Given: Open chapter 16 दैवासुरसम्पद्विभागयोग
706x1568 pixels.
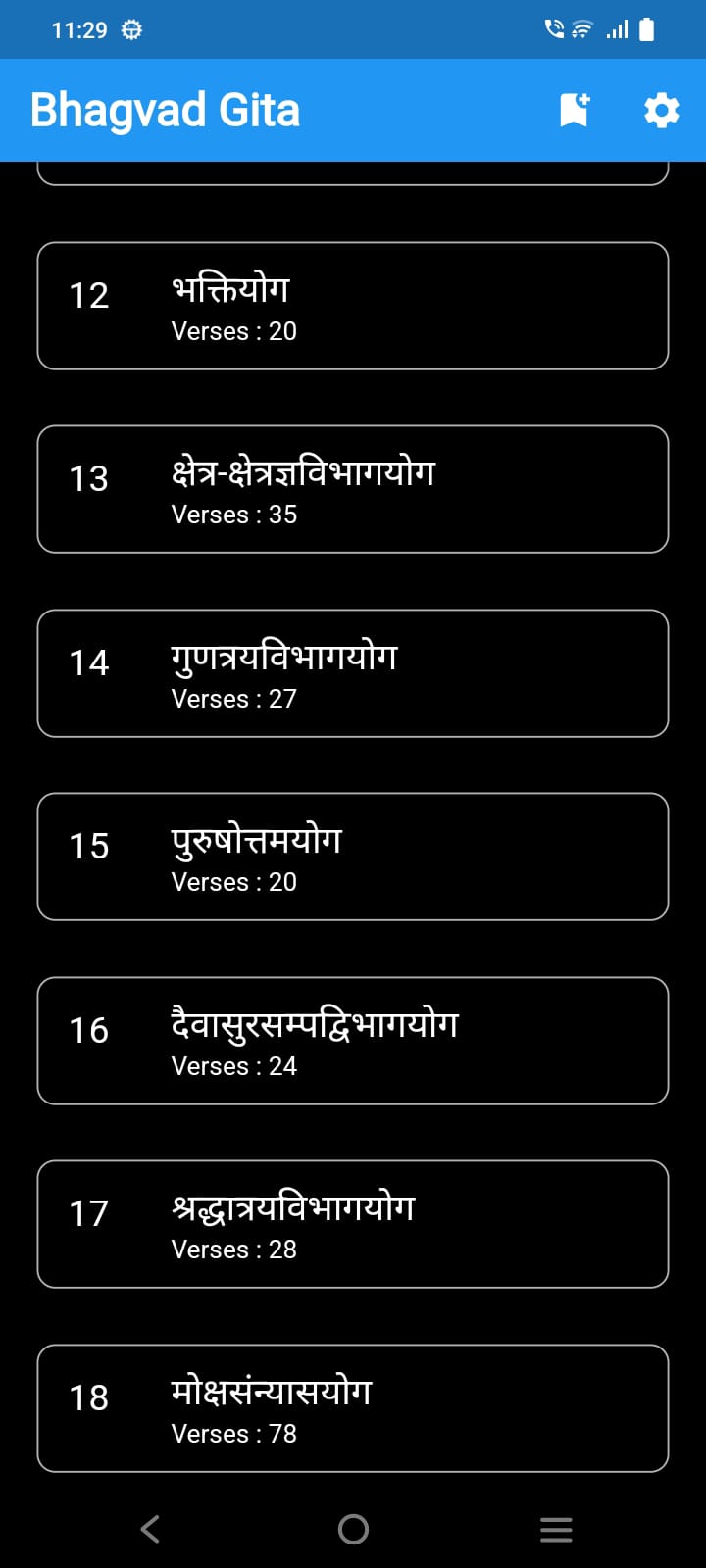Looking at the screenshot, I should pyautogui.click(x=353, y=1040).
